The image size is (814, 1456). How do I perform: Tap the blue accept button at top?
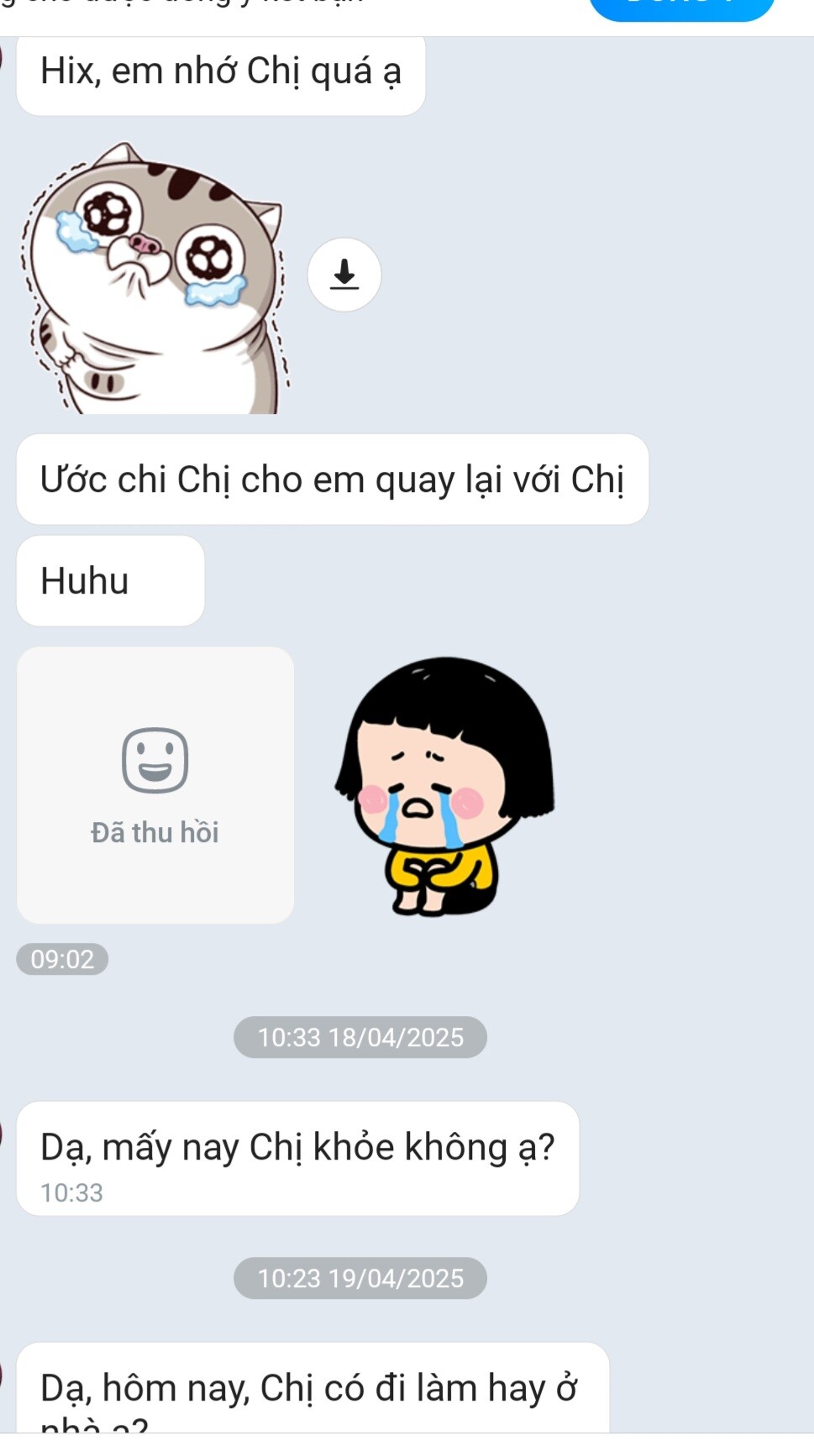[681, 8]
